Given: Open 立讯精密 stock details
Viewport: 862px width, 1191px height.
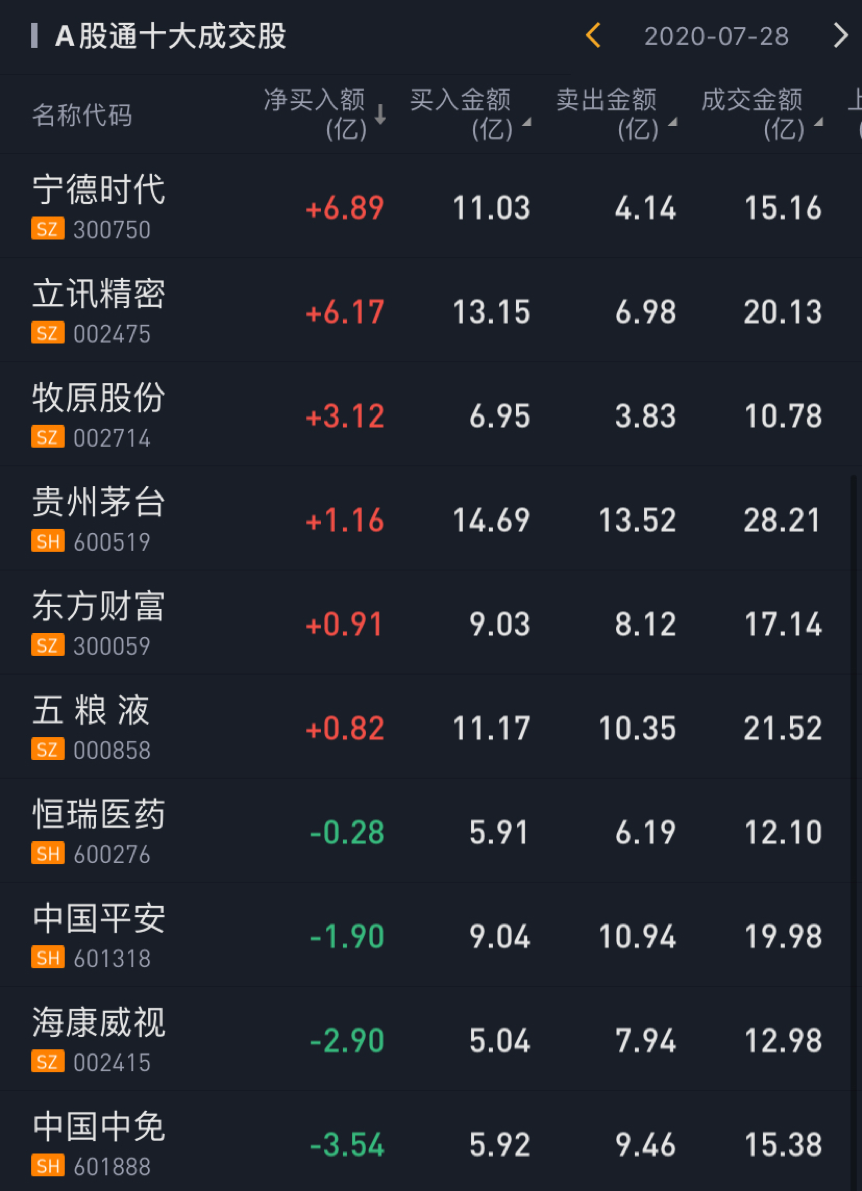Looking at the screenshot, I should click(99, 310).
